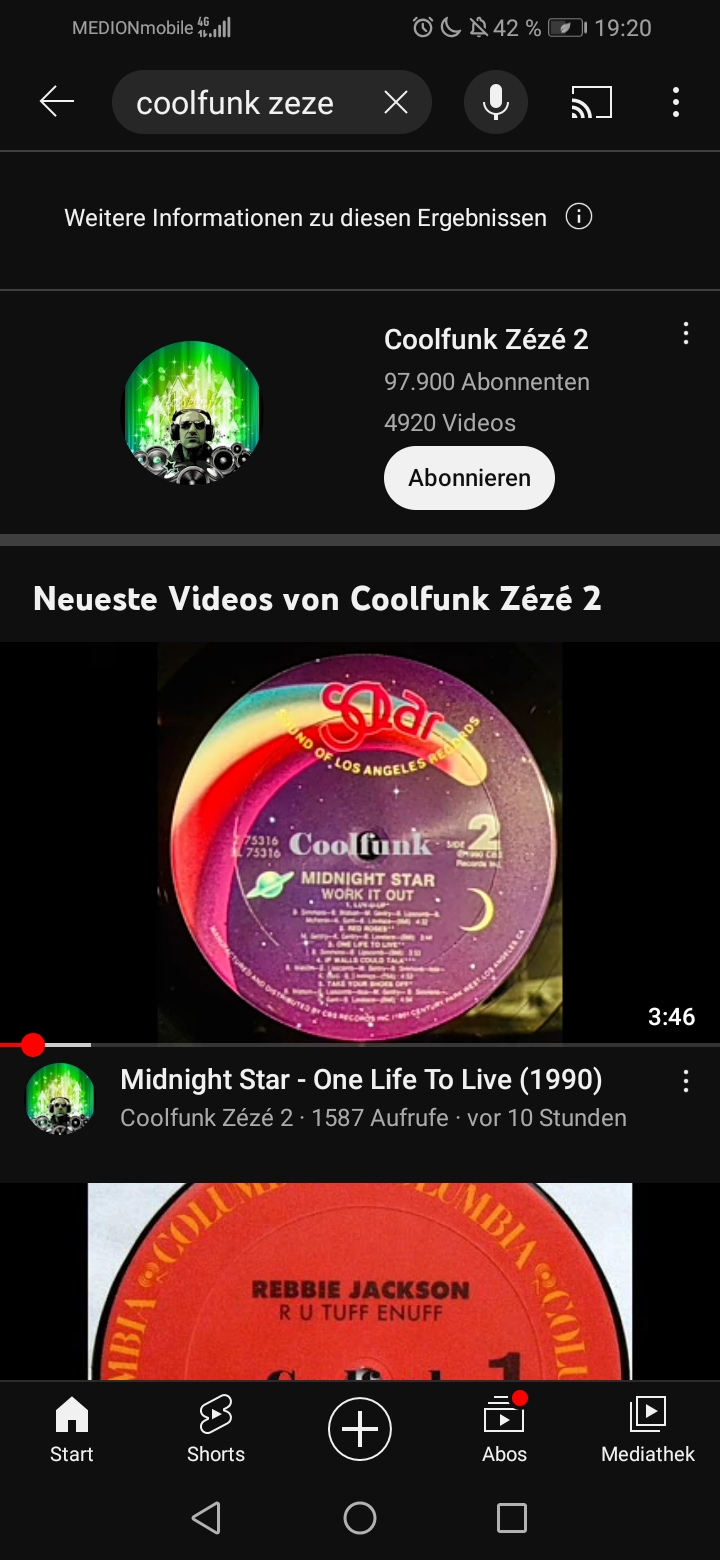720x1560 pixels.
Task: Switch to the Abos tab
Action: [504, 1430]
